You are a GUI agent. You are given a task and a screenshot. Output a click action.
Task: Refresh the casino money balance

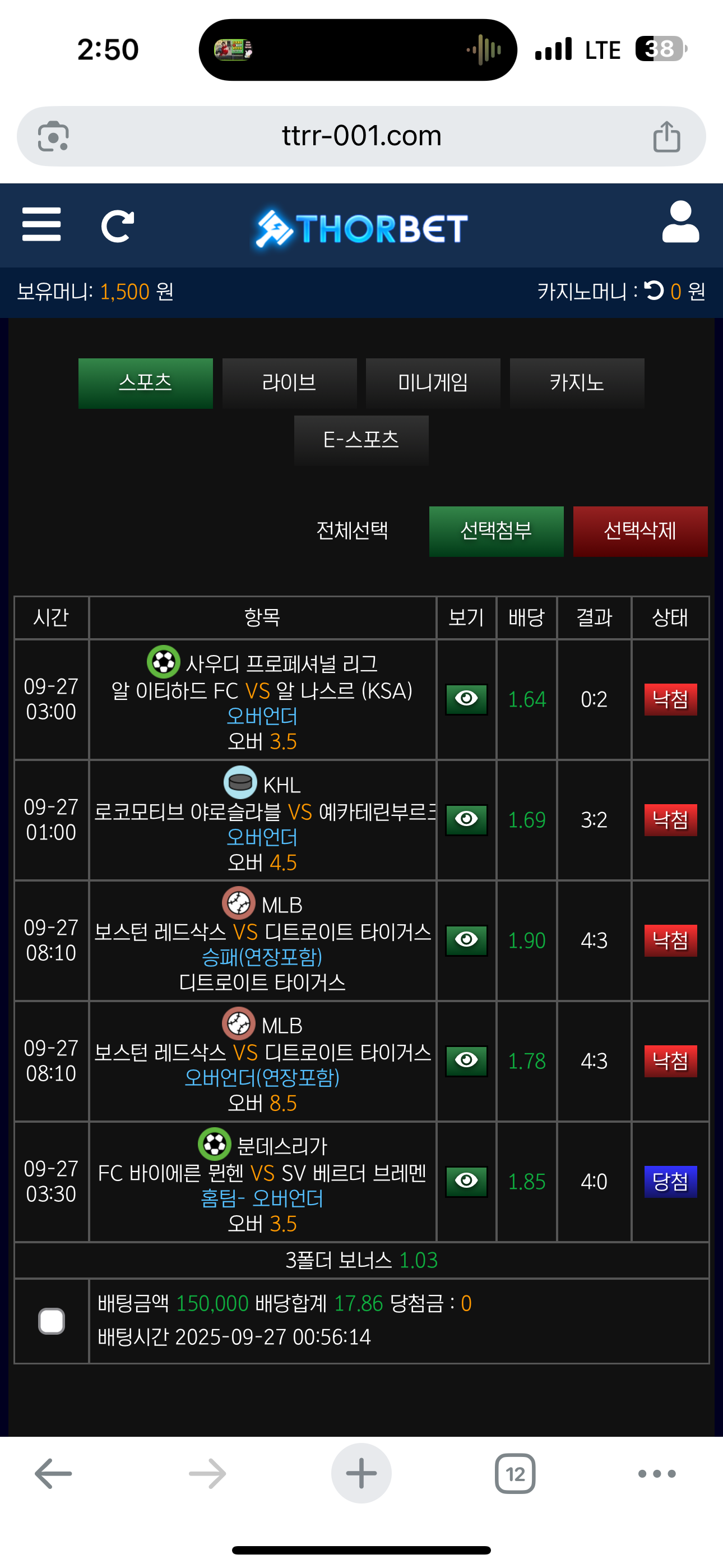pyautogui.click(x=654, y=290)
